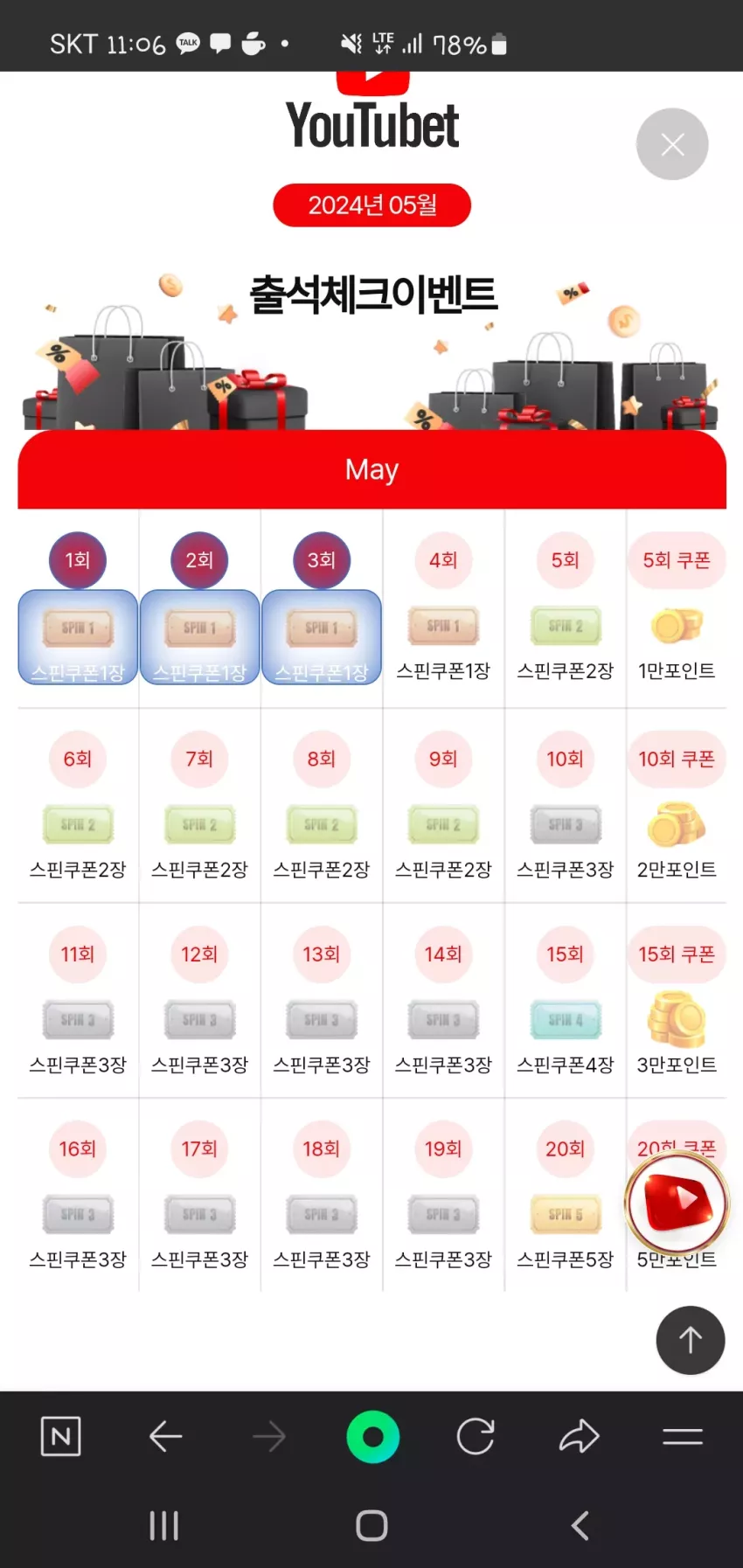This screenshot has height=1568, width=743.
Task: Open recent apps from system bar
Action: click(x=164, y=1526)
